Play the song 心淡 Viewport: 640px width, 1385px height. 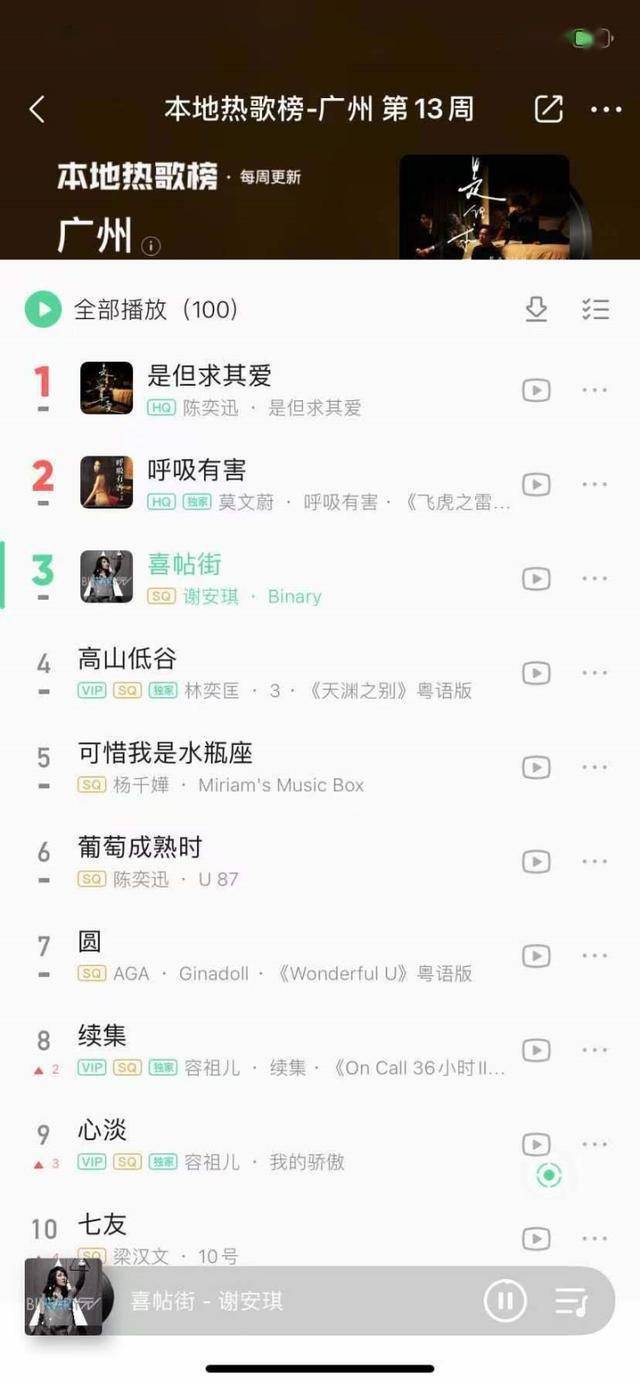point(102,1131)
